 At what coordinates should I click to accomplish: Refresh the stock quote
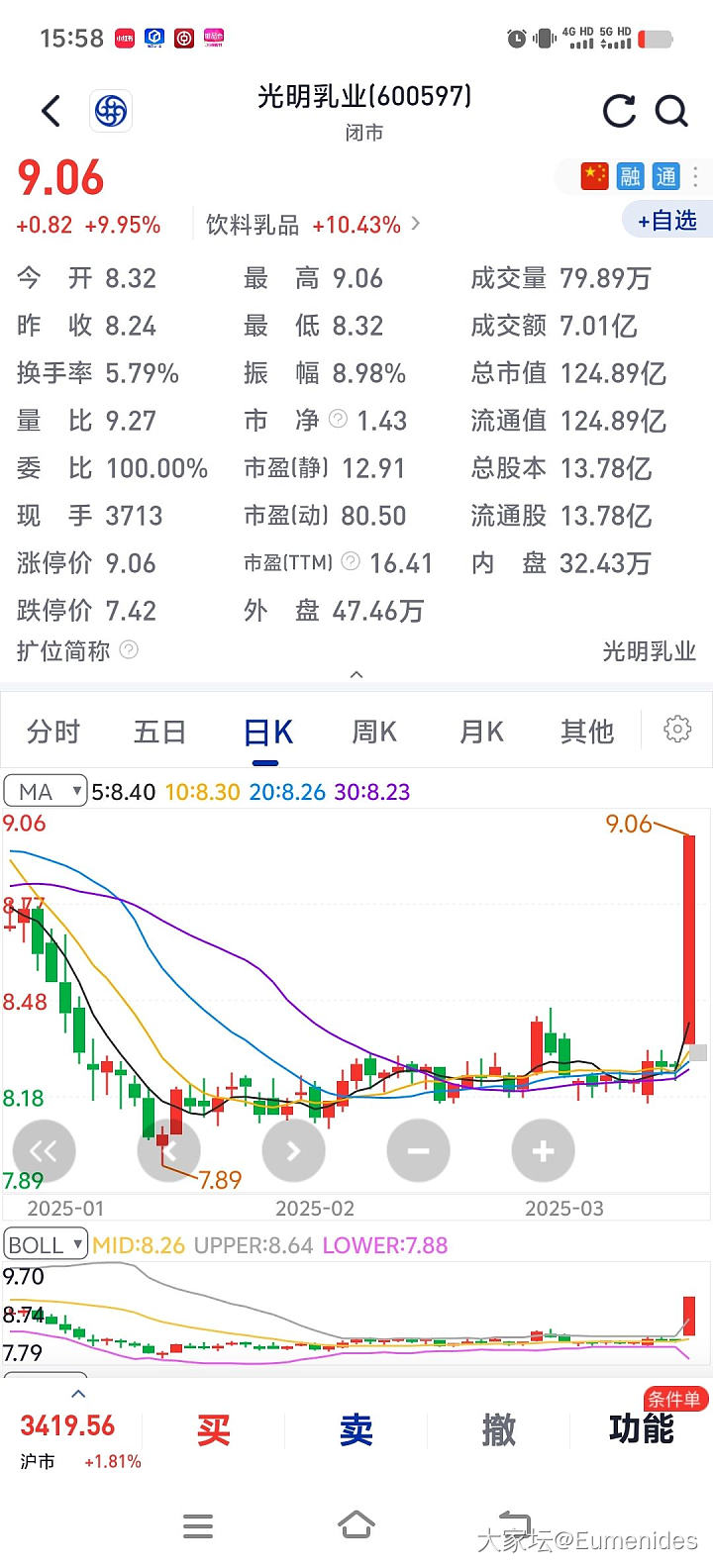pyautogui.click(x=619, y=111)
